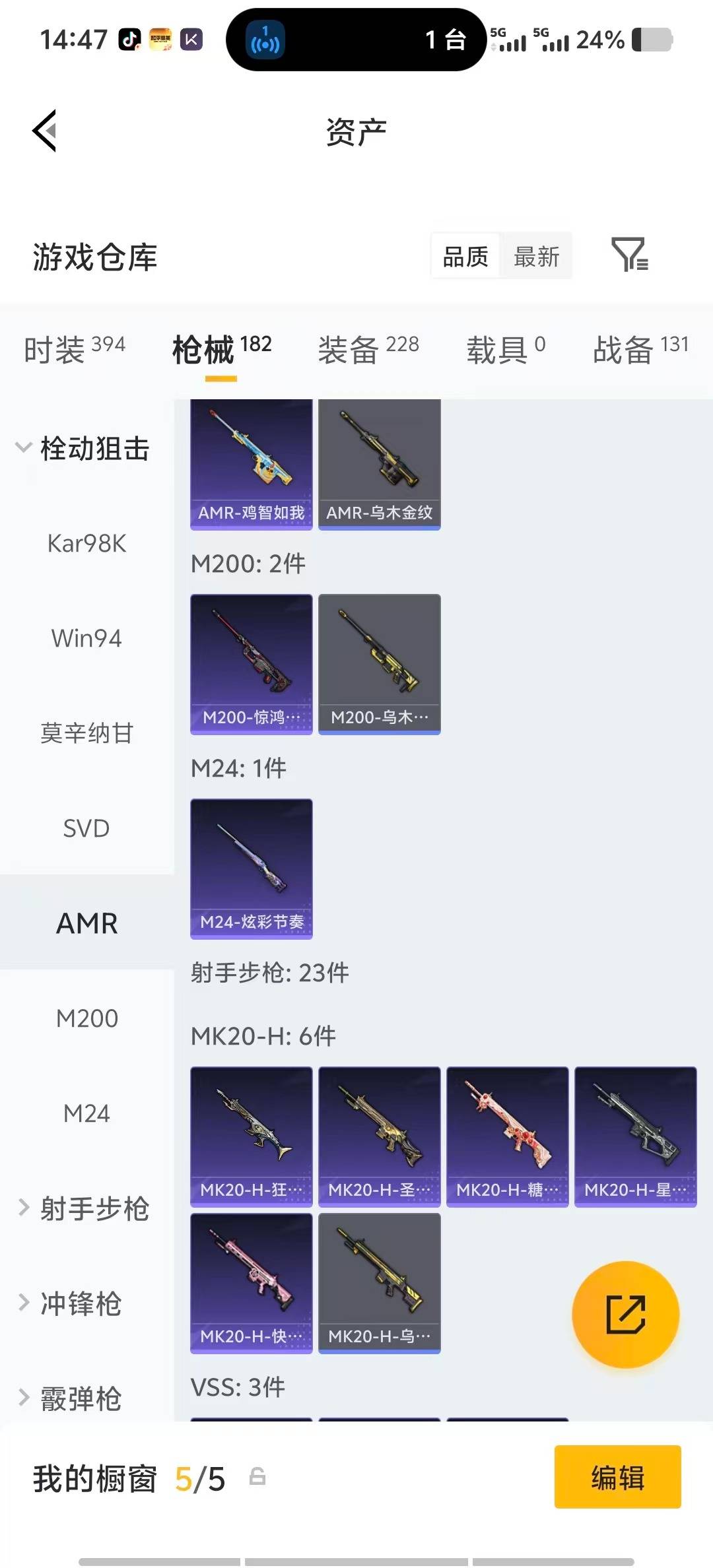Screen dimensions: 713x1568
Task: Select M200 in the sidebar
Action: [87, 1018]
